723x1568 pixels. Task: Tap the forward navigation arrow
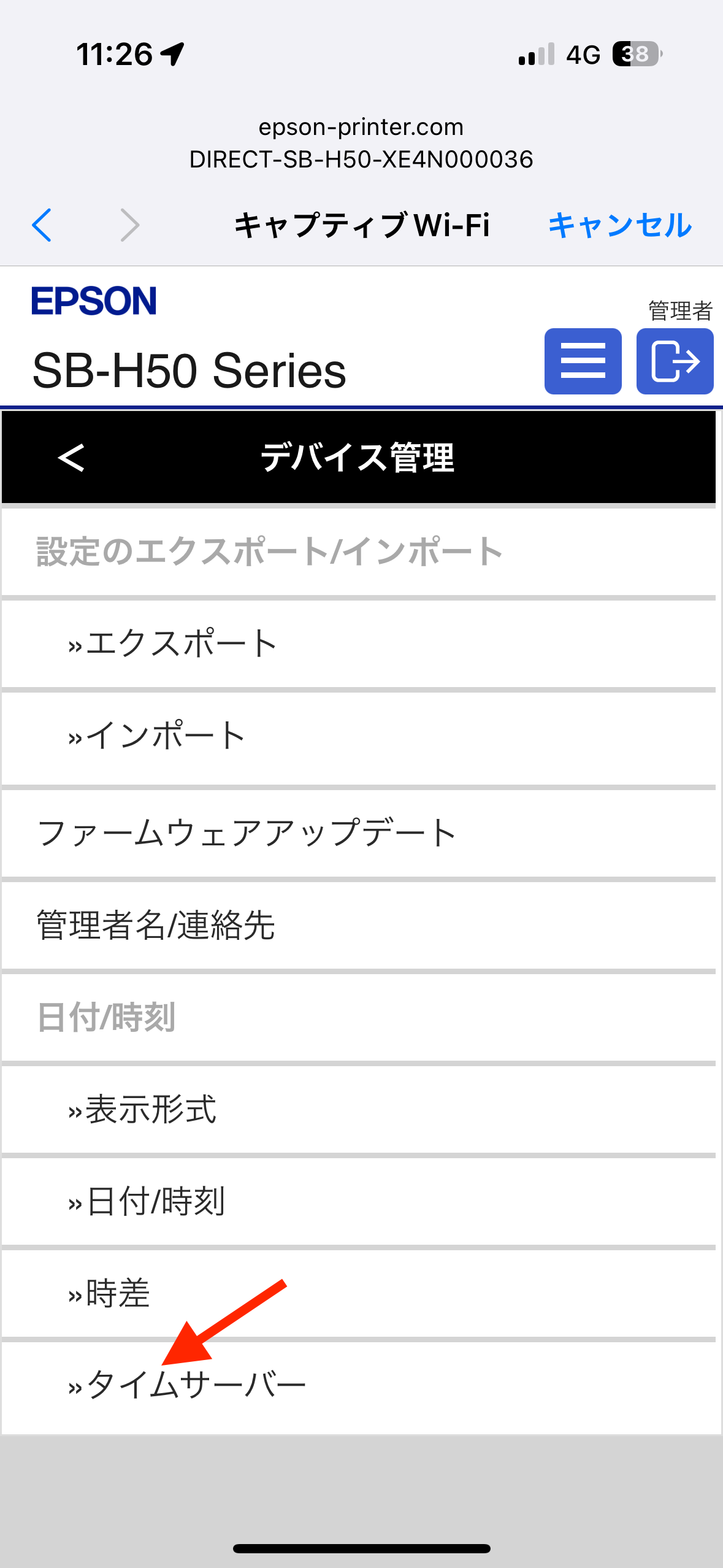coord(129,225)
